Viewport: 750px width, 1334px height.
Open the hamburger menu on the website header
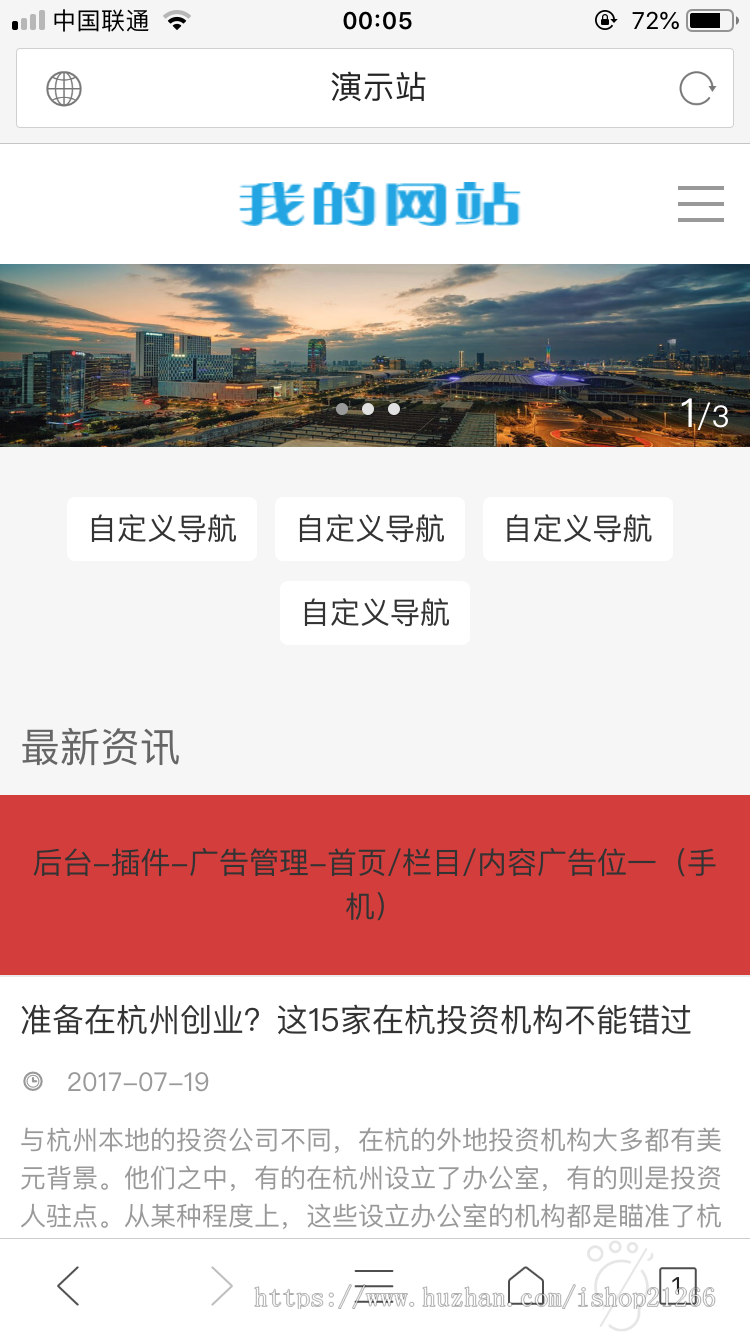click(700, 204)
